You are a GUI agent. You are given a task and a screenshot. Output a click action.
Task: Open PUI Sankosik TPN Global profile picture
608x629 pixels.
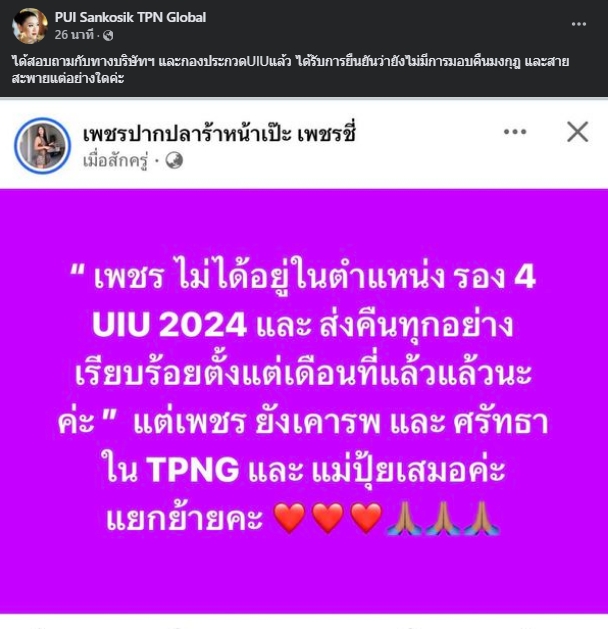[30, 25]
